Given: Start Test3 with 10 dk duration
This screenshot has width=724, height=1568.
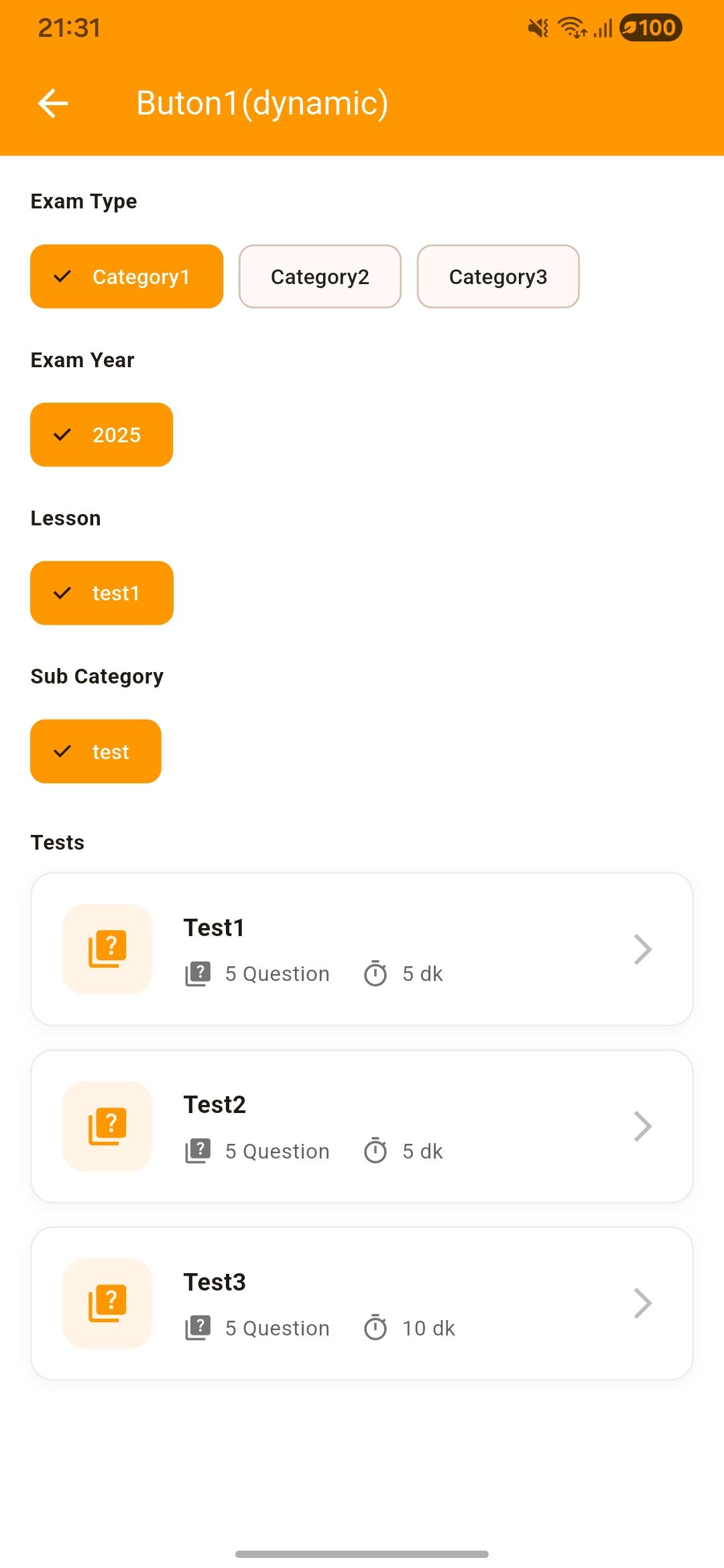Looking at the screenshot, I should [x=362, y=1303].
